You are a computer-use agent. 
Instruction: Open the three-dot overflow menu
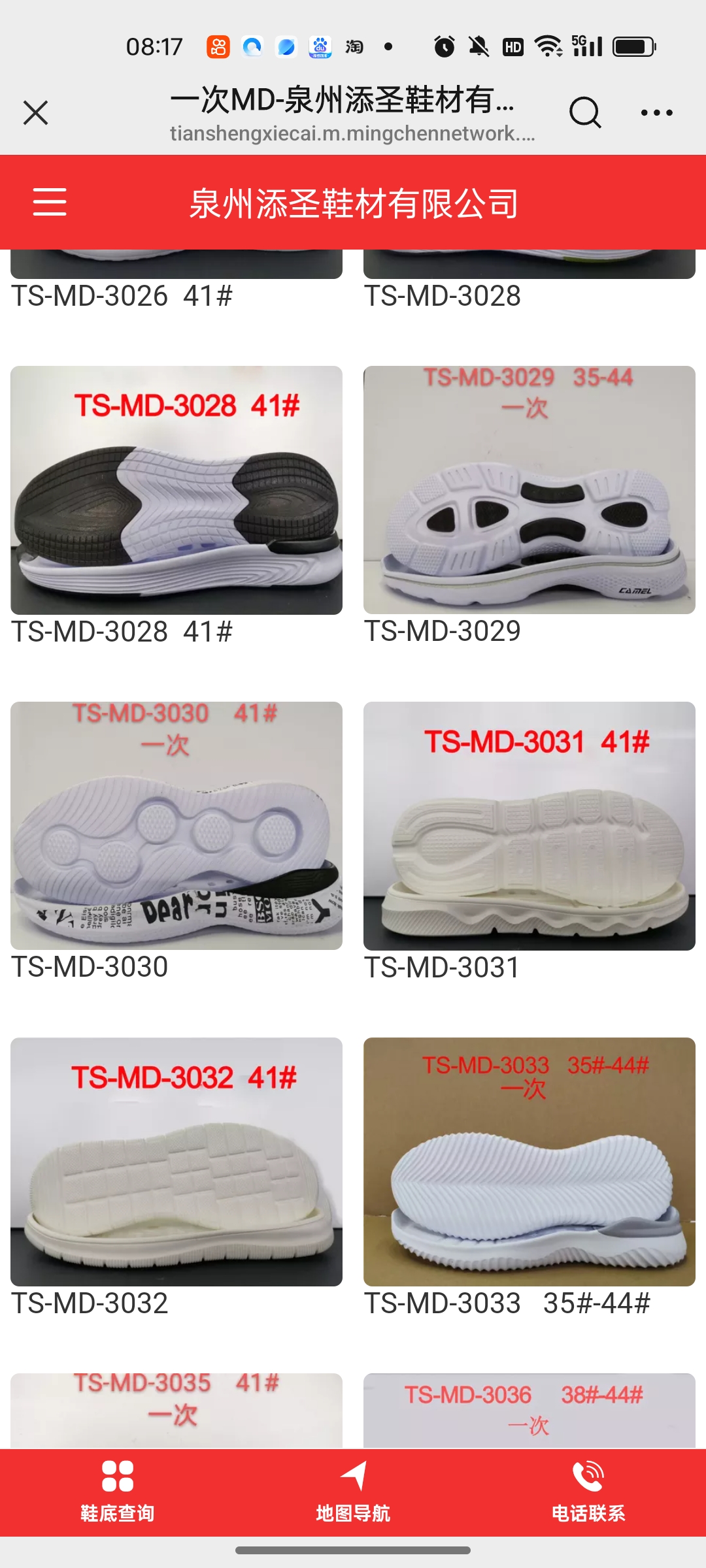point(656,112)
